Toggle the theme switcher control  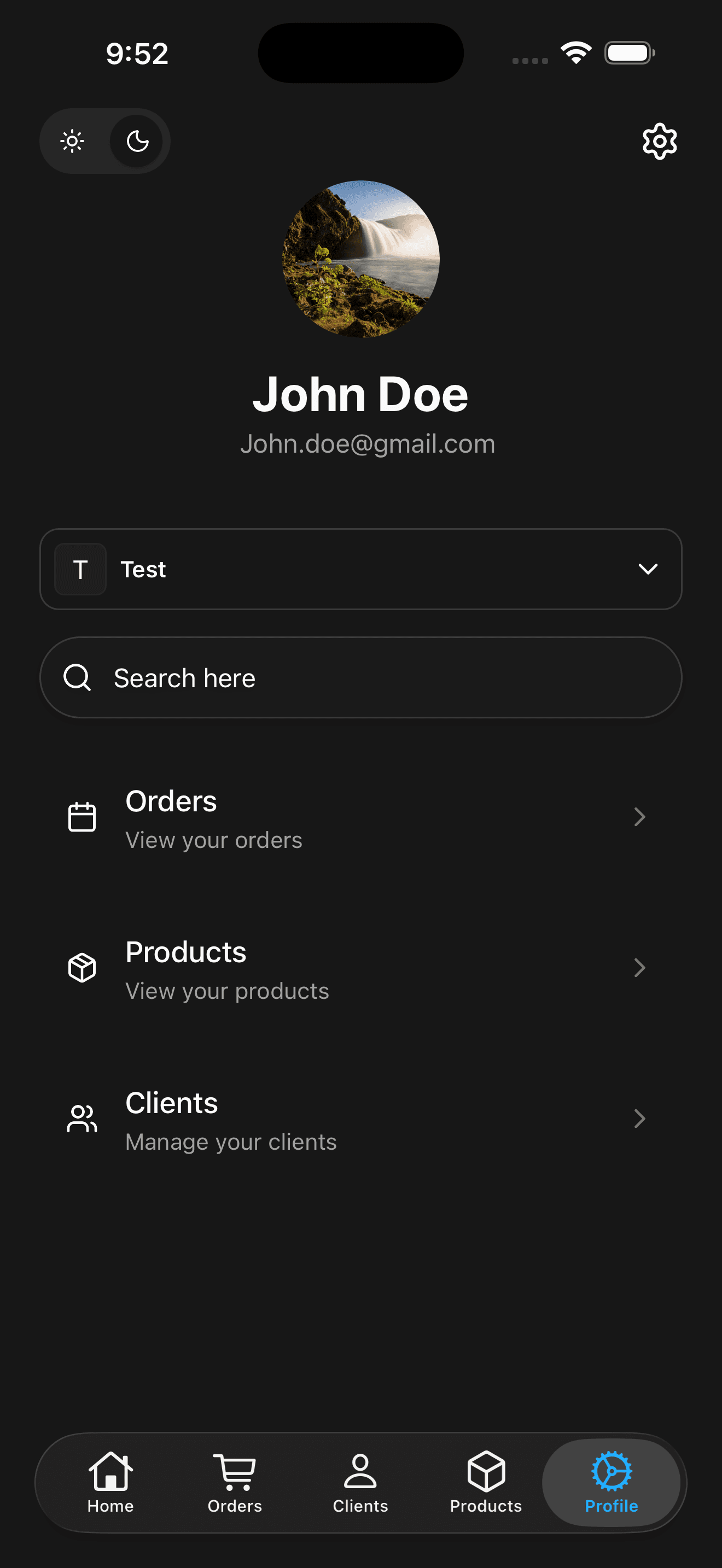coord(104,141)
